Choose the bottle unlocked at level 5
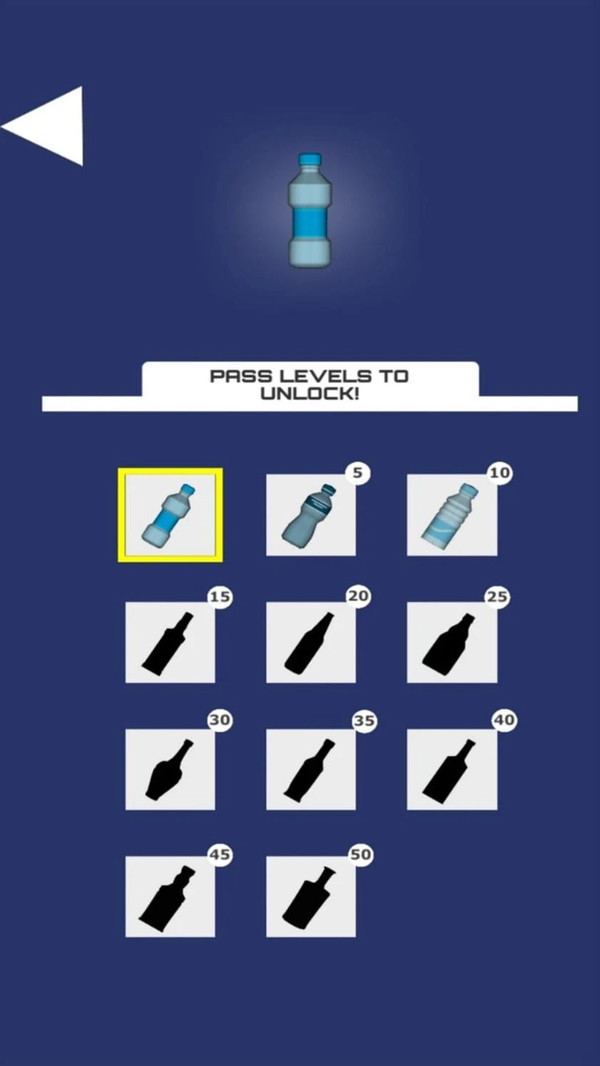This screenshot has height=1066, width=600. [311, 515]
